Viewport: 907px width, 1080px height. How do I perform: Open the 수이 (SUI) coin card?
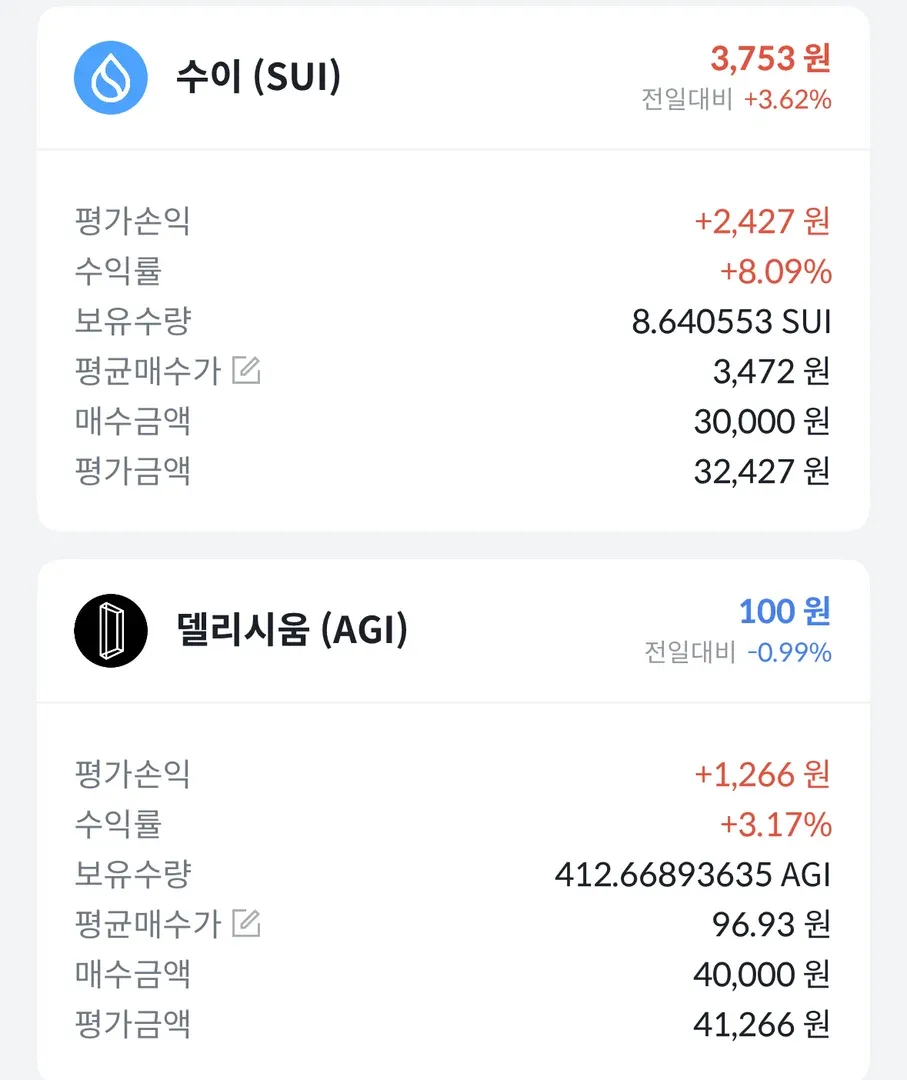click(258, 79)
